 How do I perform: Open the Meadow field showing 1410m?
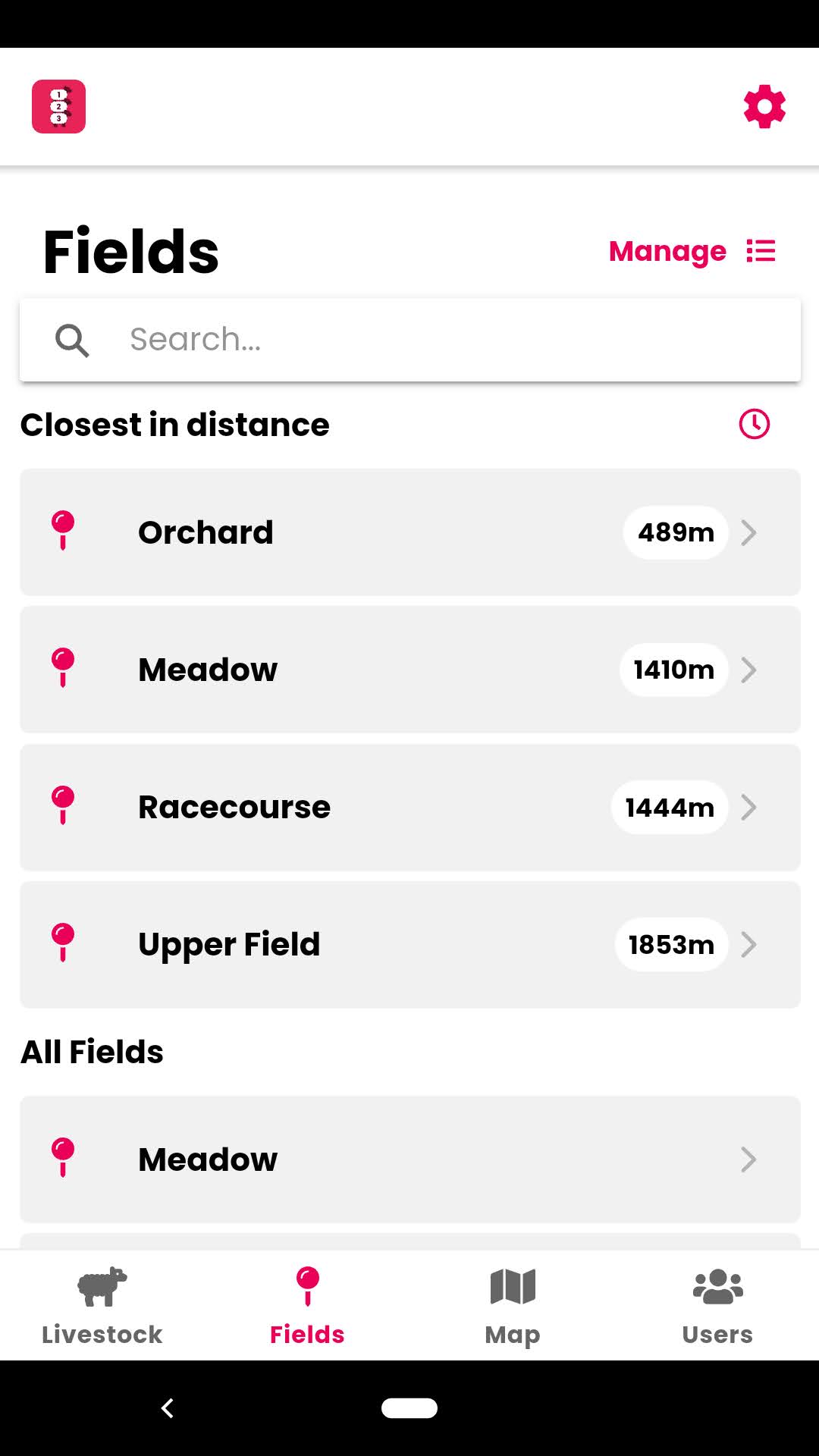click(x=410, y=670)
